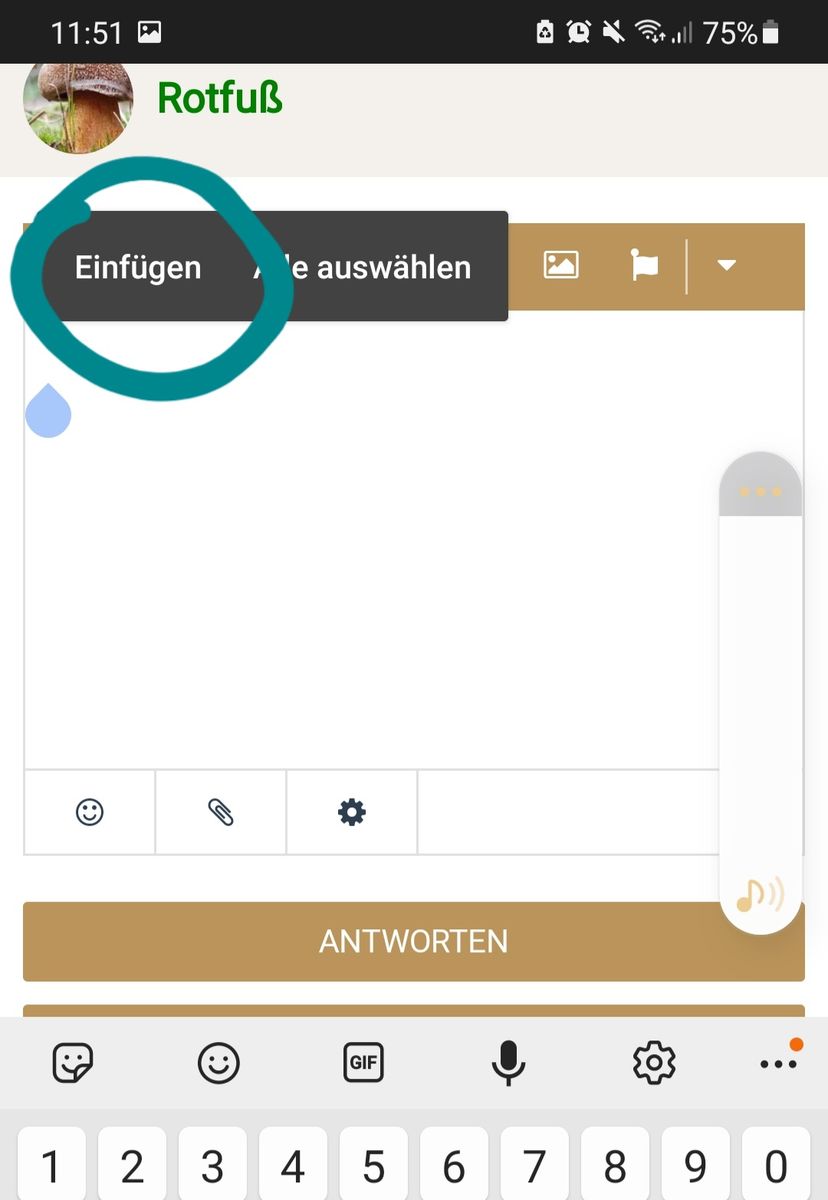Viewport: 828px width, 1200px height.
Task: Open keyboard emoji panel
Action: (218, 1062)
